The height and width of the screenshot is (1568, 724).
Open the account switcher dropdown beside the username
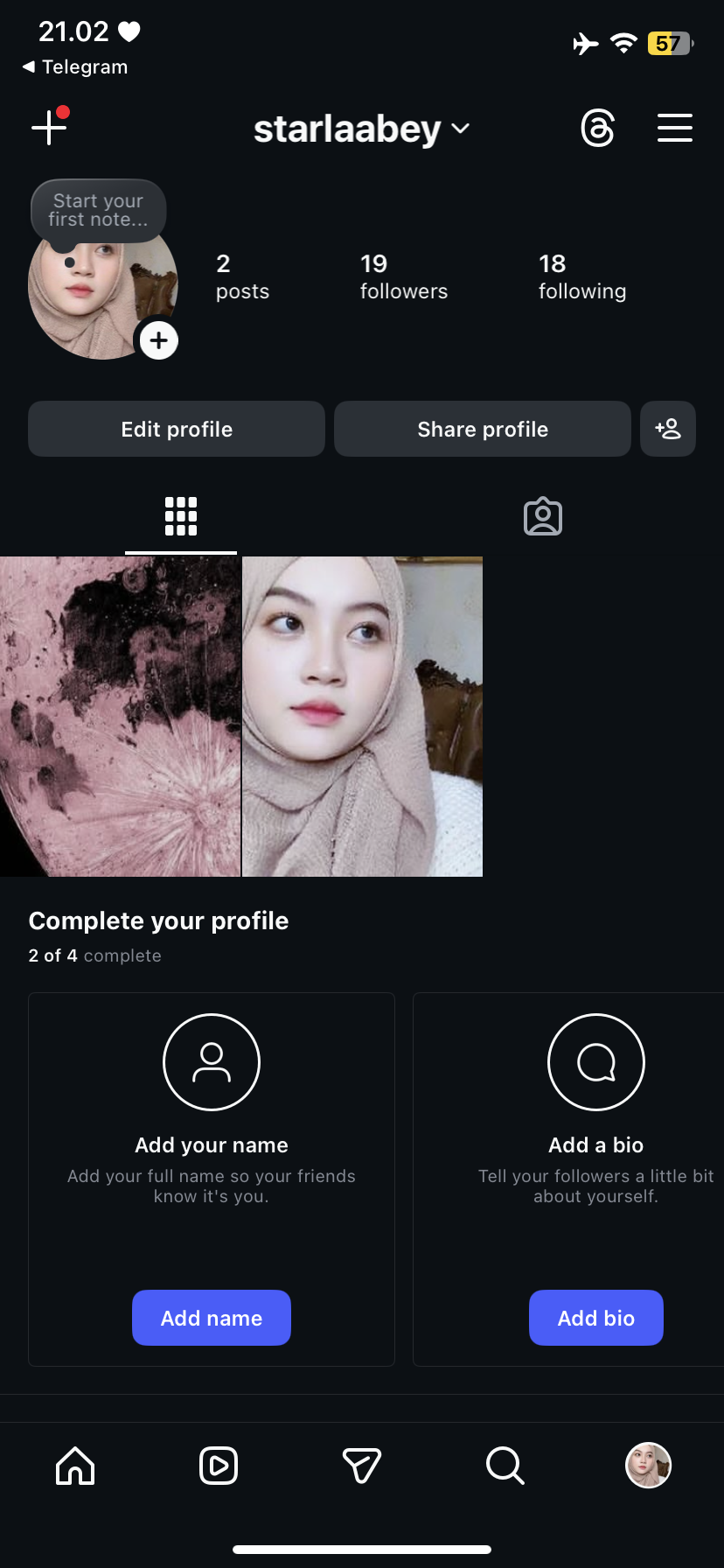point(461,129)
